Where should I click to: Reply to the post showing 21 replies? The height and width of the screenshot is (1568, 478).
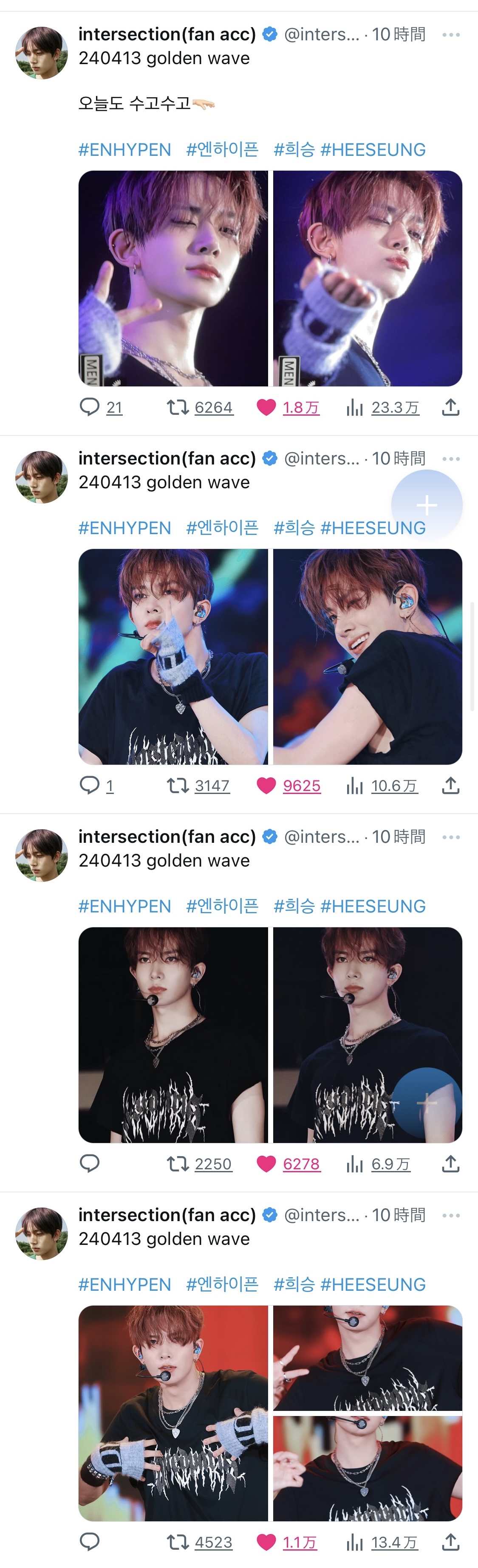click(90, 407)
